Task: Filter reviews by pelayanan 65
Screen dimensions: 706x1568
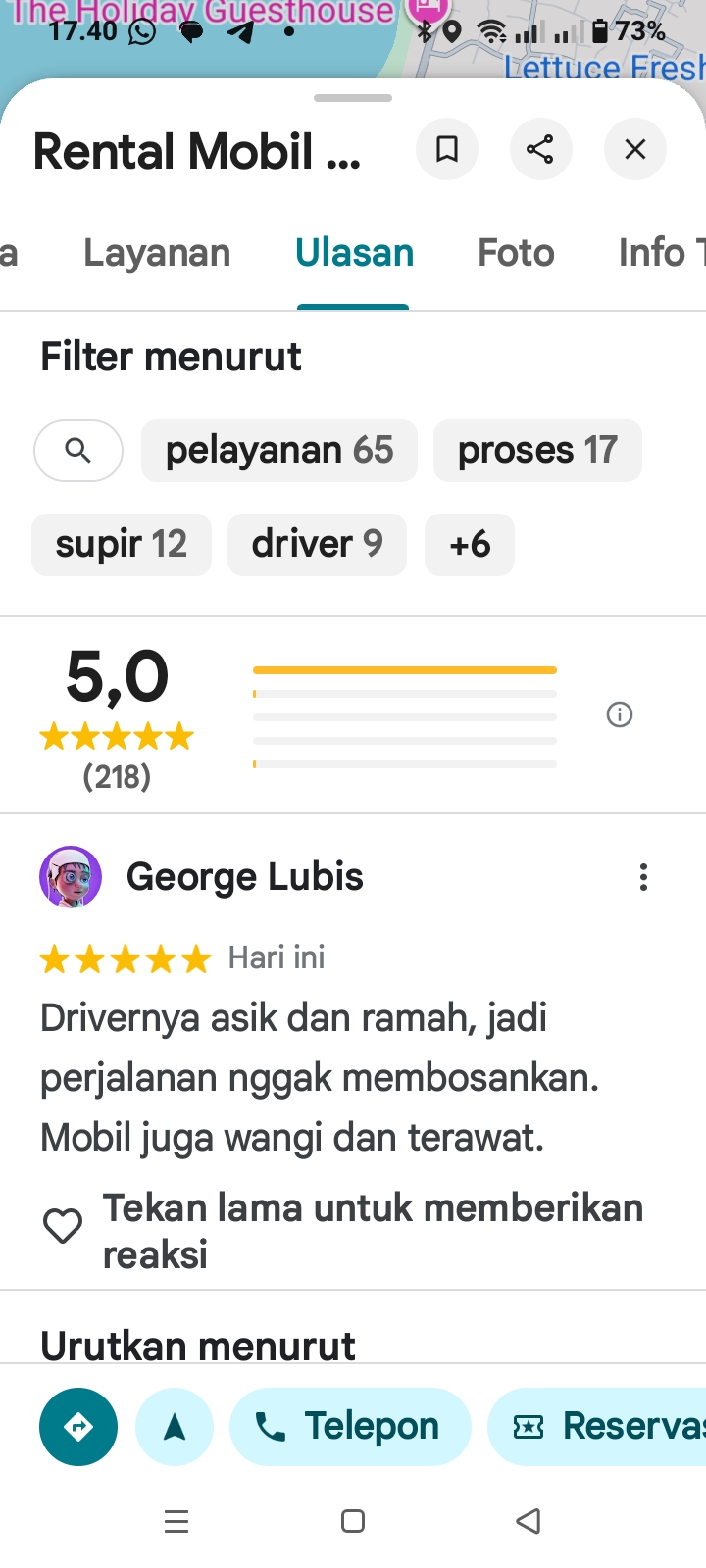Action: click(x=279, y=451)
